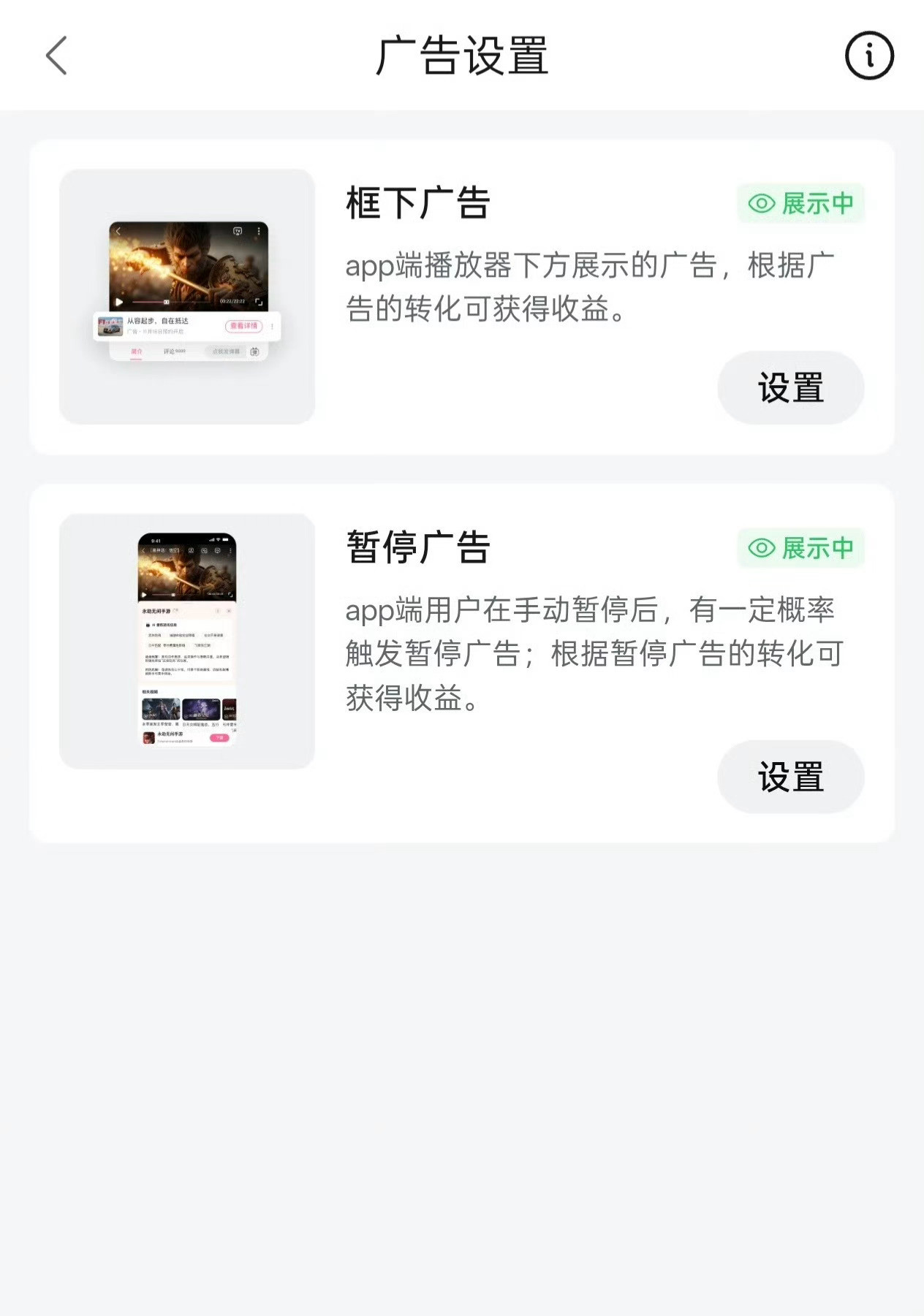This screenshot has height=1316, width=924.
Task: Open settings via the 设置 button for 框下广告
Action: tap(790, 388)
